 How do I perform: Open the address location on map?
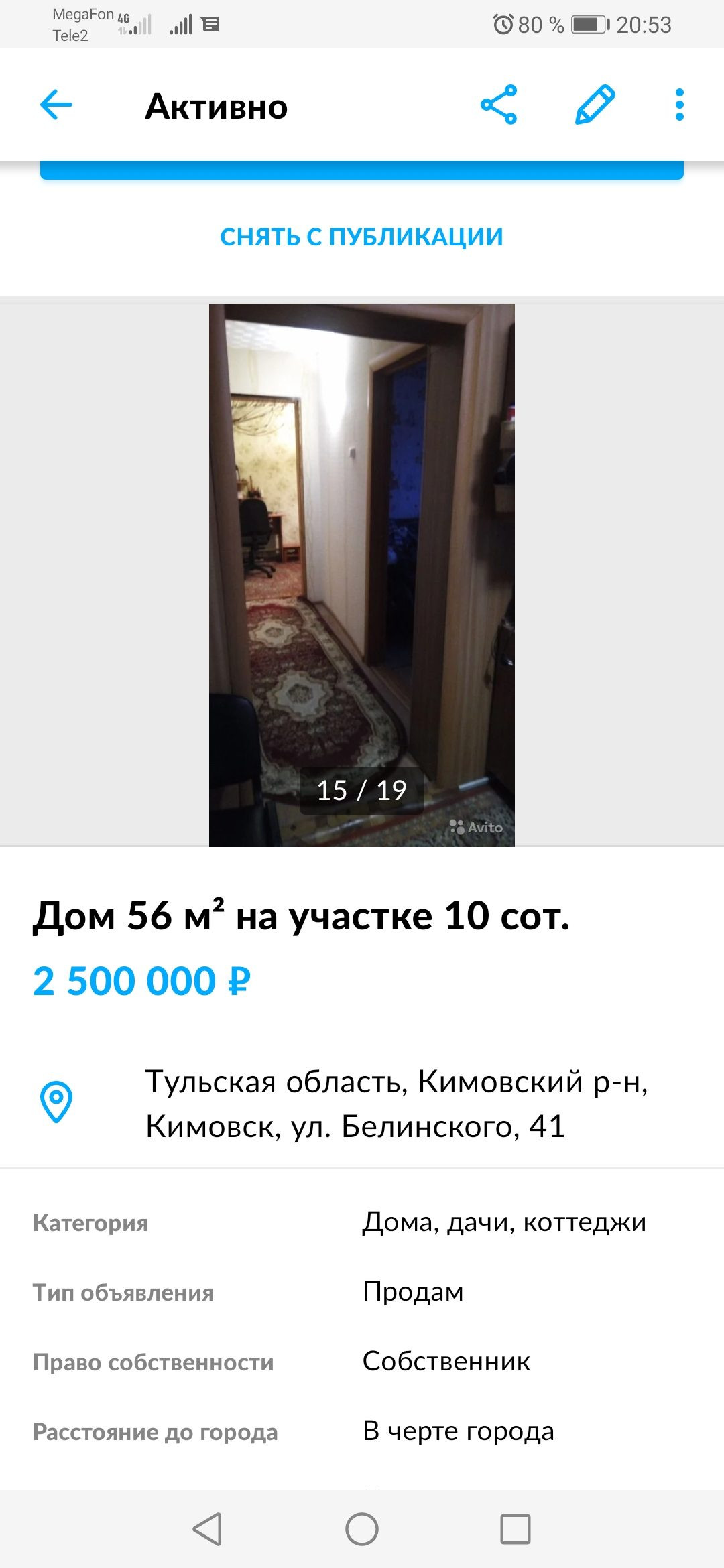396,1103
